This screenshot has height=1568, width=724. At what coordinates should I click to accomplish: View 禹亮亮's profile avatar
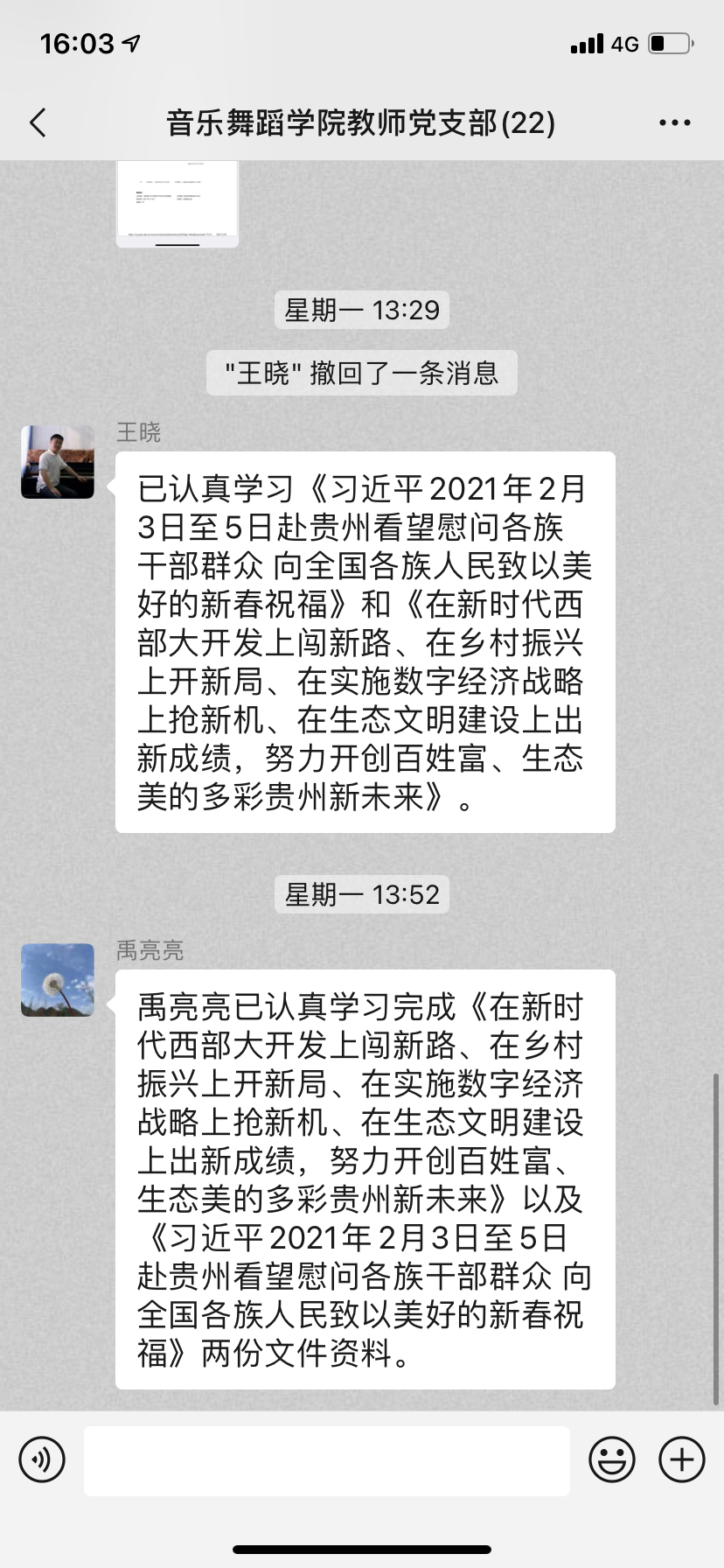58,980
